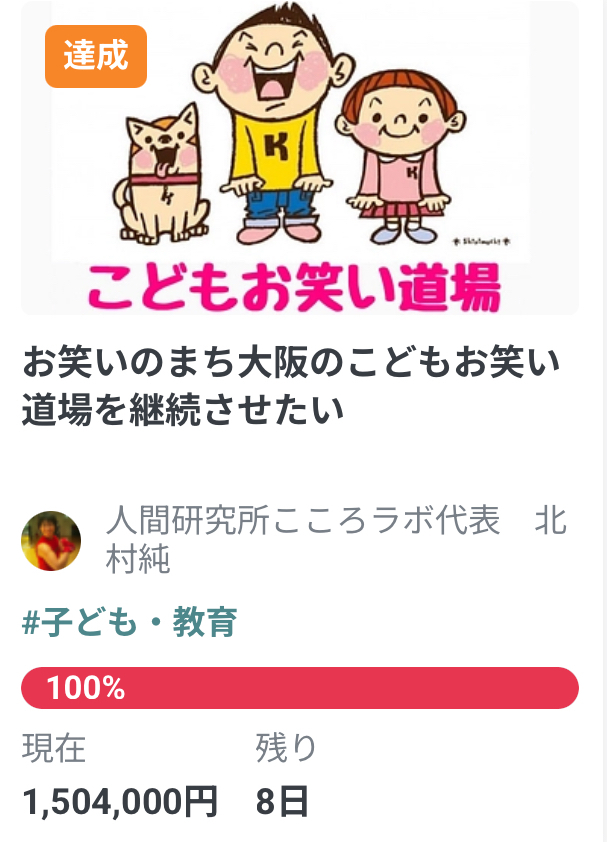Select the #子ども・教育 category tag
Screen dimensions: 607x842
point(130,622)
